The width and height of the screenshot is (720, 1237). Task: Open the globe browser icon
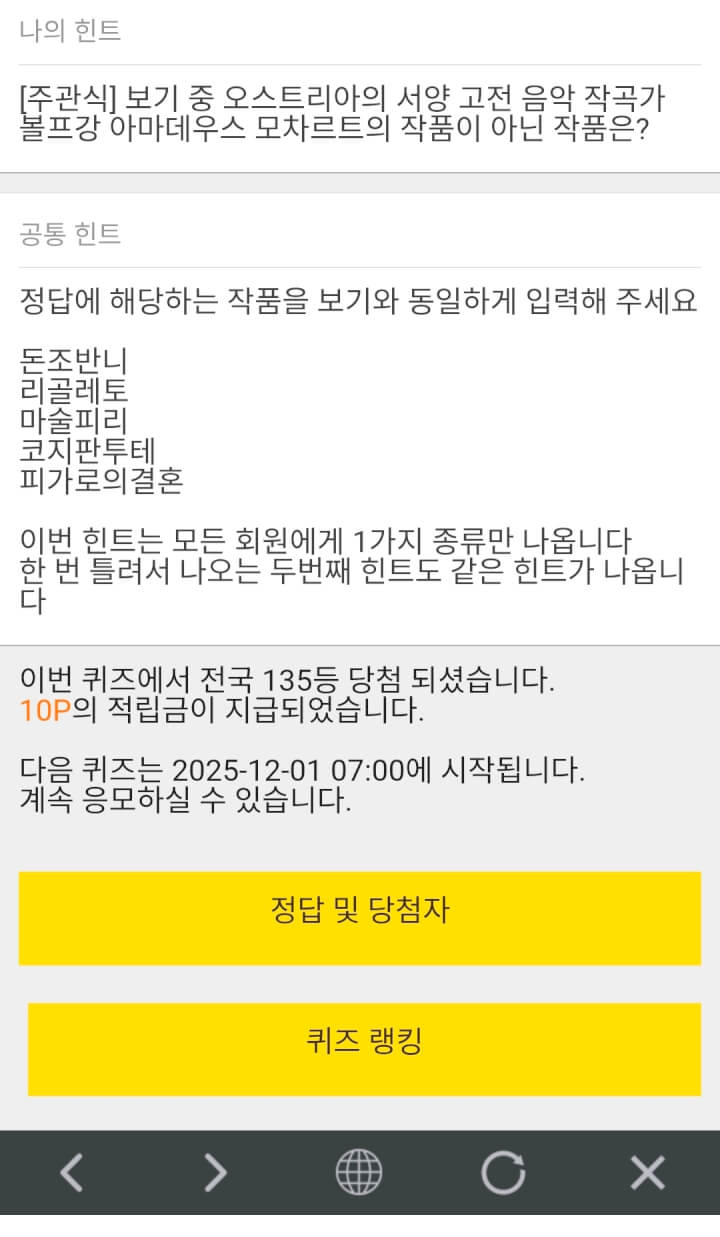click(x=359, y=1172)
